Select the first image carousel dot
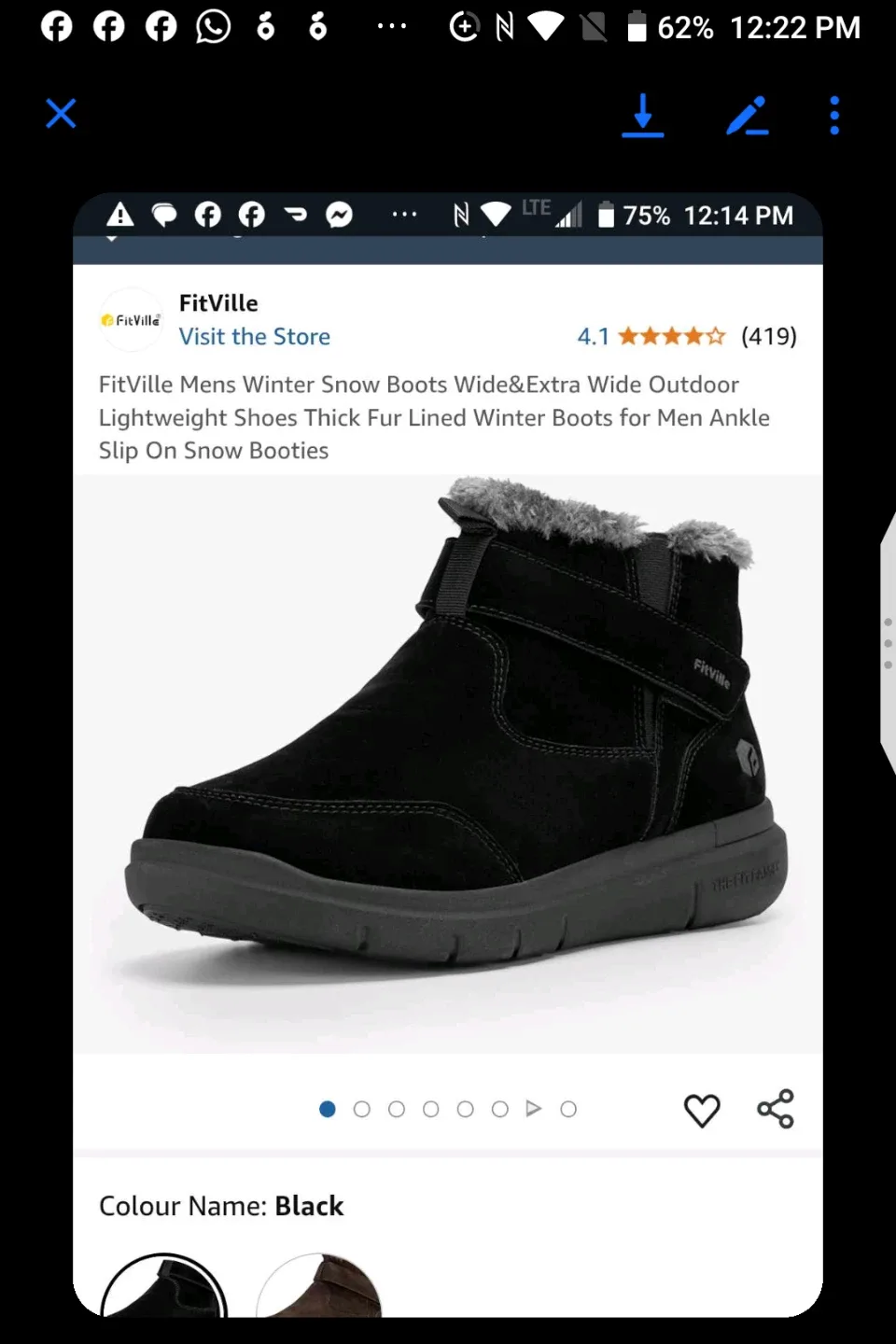The width and height of the screenshot is (896, 1344). click(x=328, y=1109)
